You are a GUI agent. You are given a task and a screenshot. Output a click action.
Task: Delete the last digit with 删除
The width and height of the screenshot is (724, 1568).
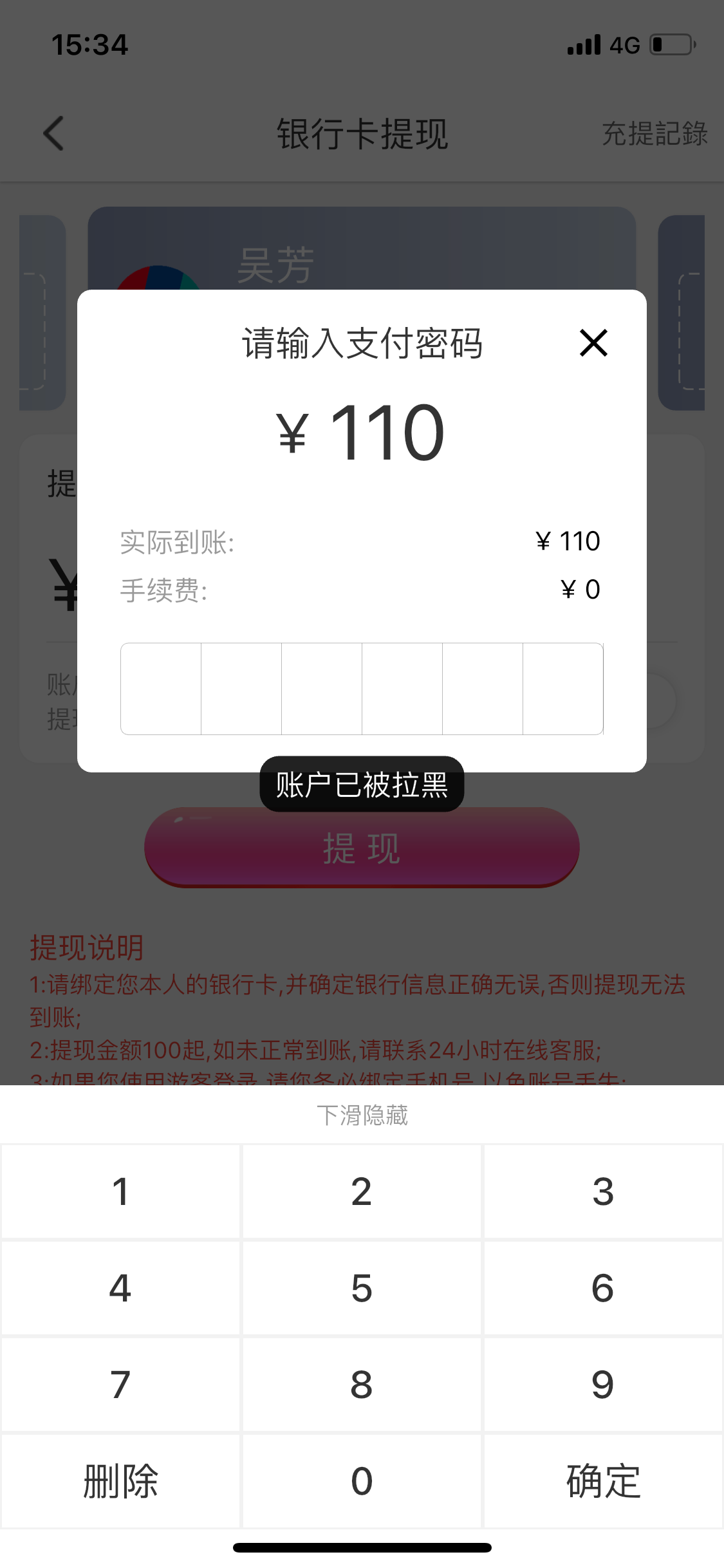[x=120, y=1481]
